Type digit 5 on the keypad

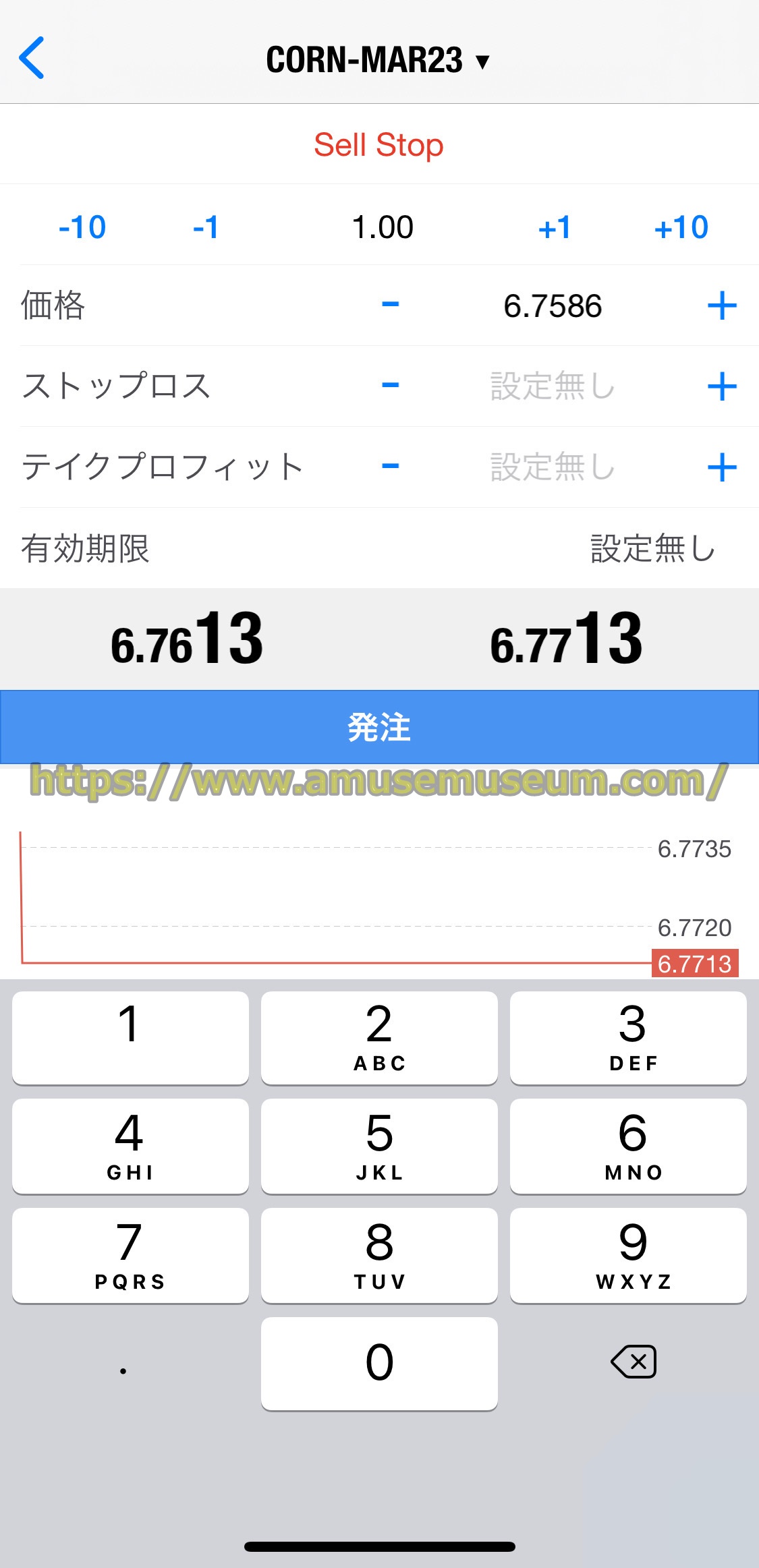pos(379,1146)
